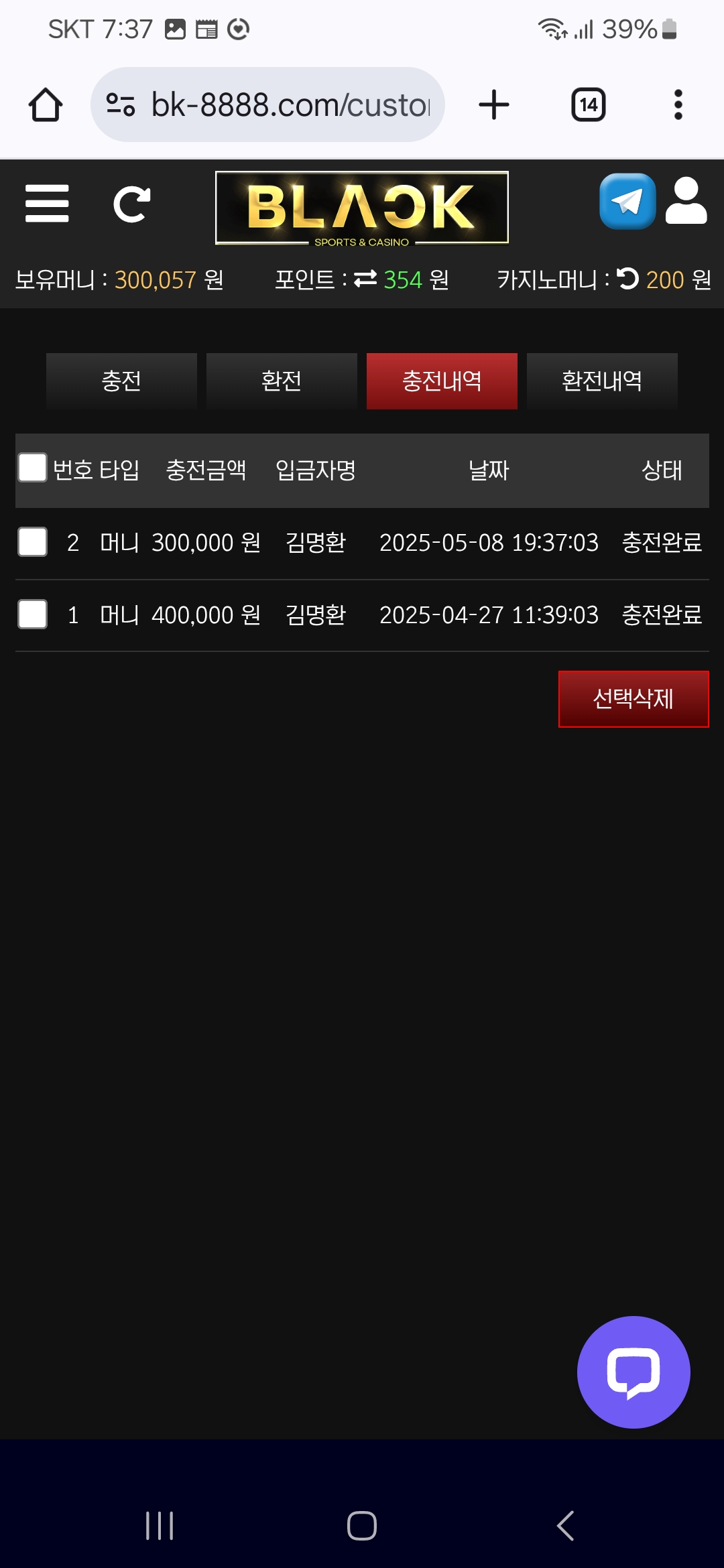The width and height of the screenshot is (724, 1568).
Task: Open the 환전내역 tab
Action: (x=602, y=381)
